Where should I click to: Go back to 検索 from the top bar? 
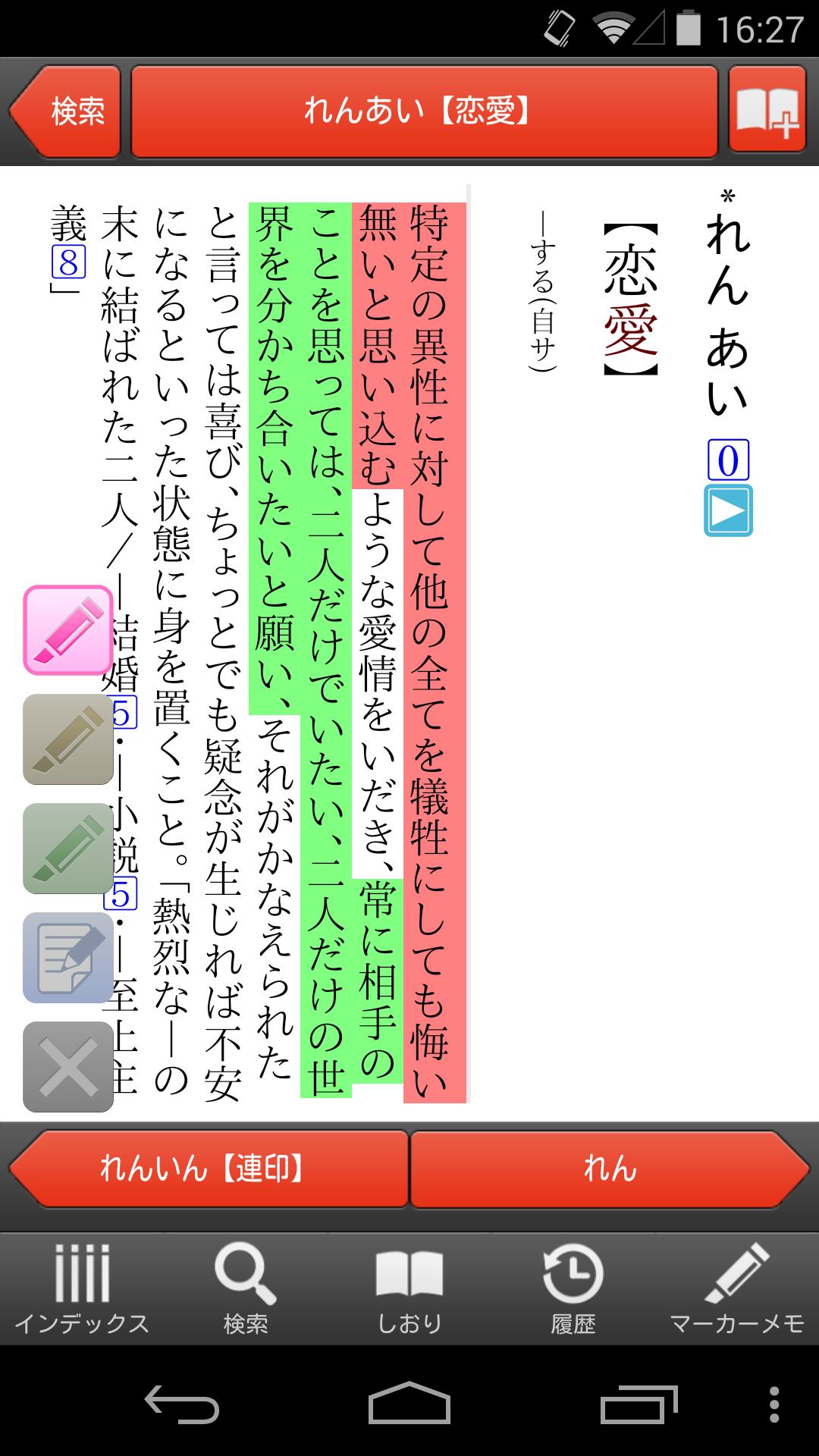(67, 111)
